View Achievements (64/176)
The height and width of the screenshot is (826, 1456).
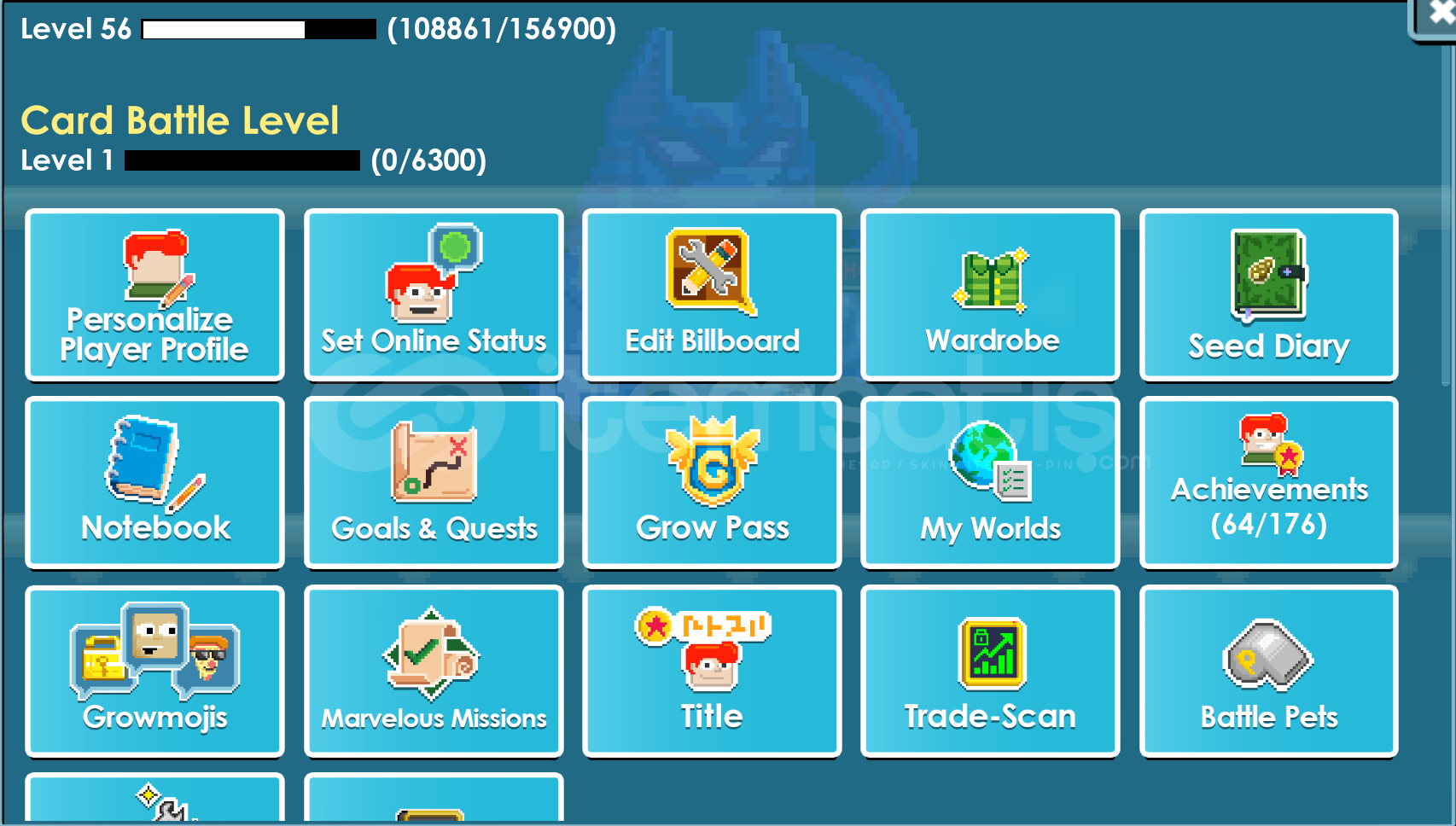1268,483
